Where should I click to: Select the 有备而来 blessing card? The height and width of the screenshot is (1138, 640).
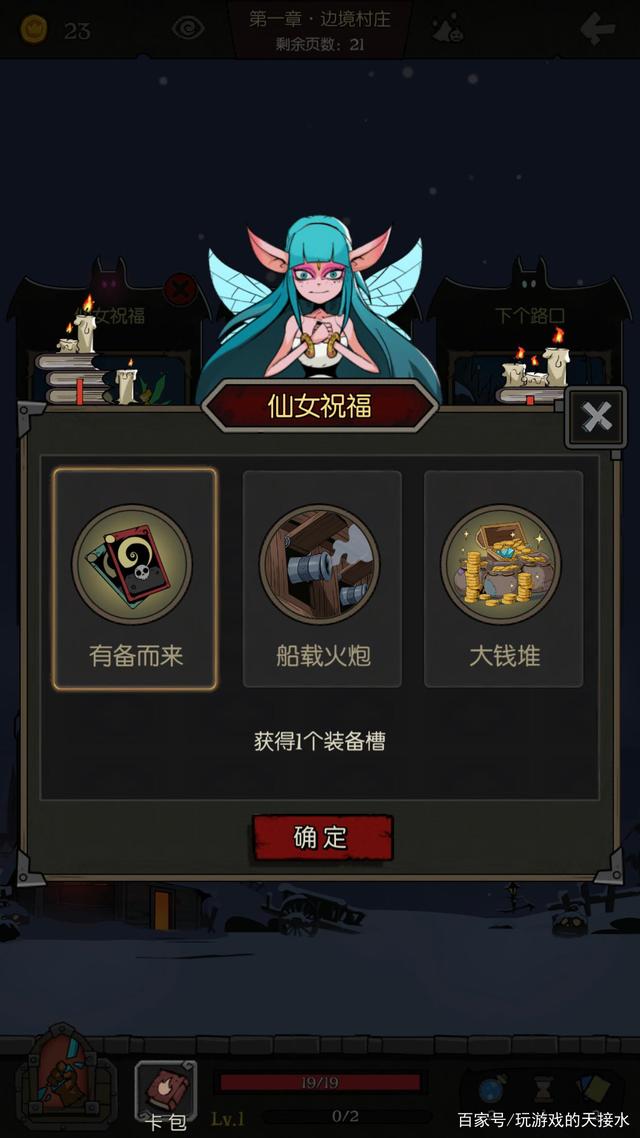135,579
